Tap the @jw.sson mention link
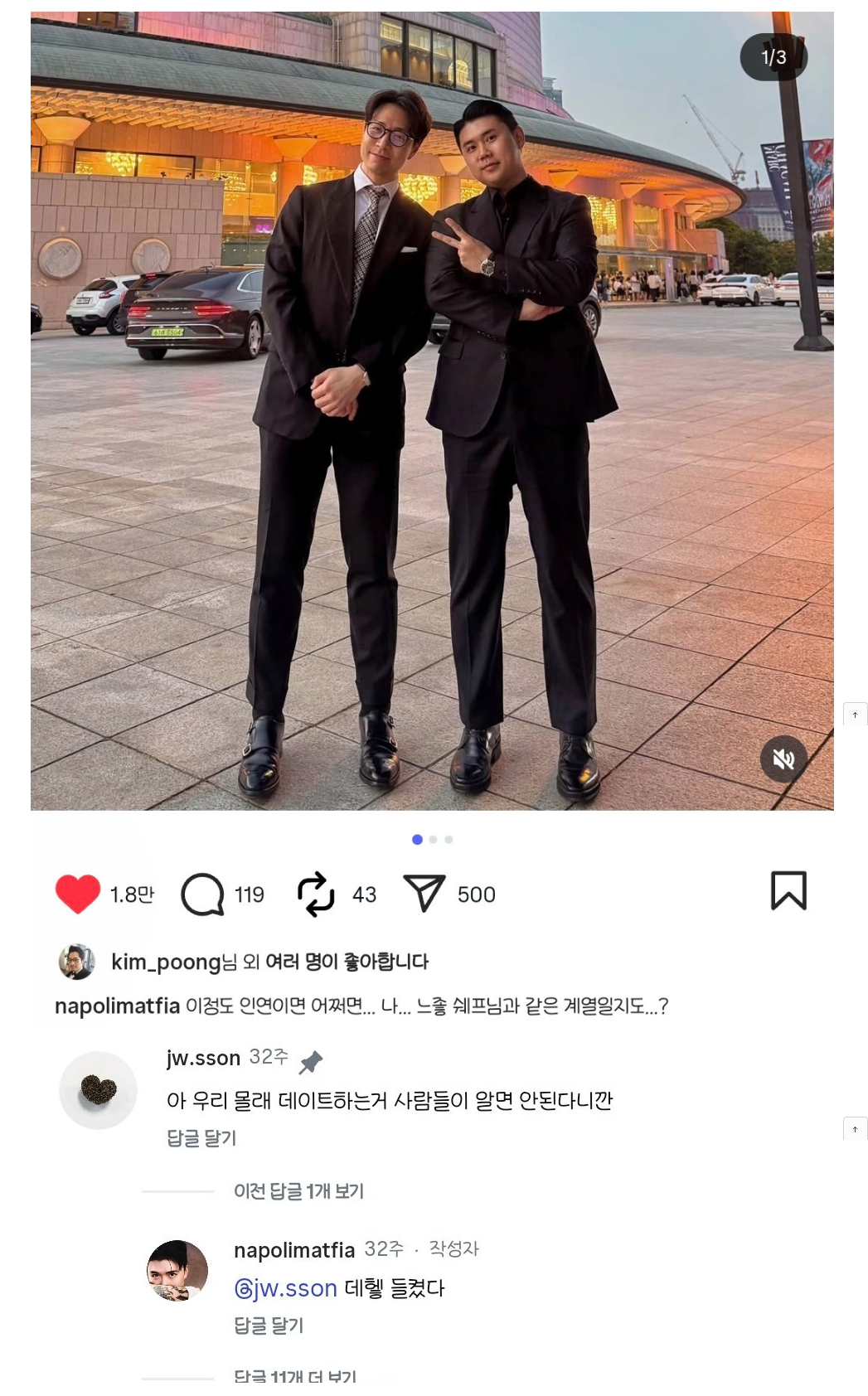Screen dimensions: 868x1396 point(285,1288)
